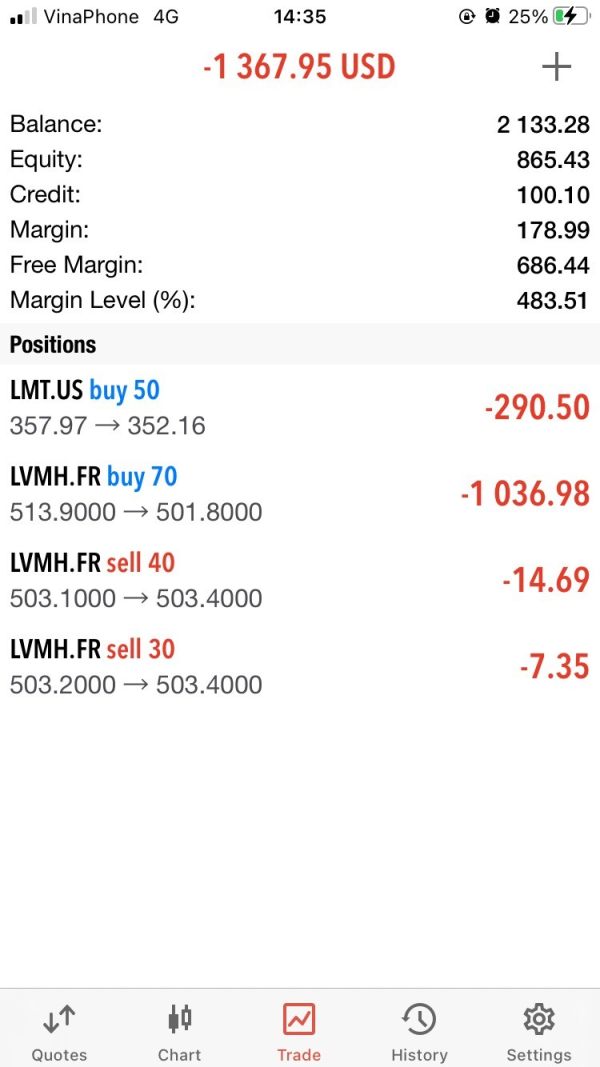Viewport: 600px width, 1067px height.
Task: View the LVMH.FR sell 30 position
Action: [300, 666]
